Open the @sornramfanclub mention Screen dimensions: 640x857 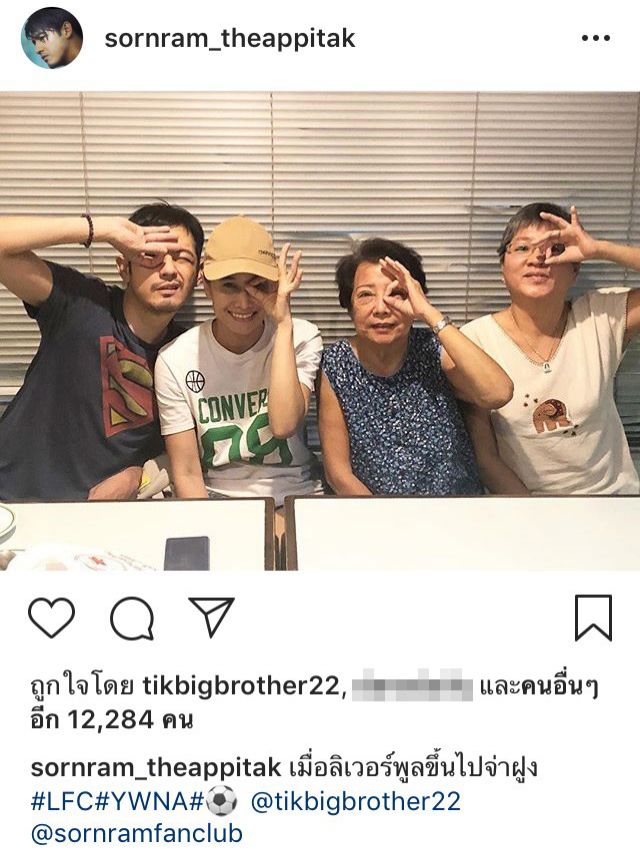(x=137, y=832)
